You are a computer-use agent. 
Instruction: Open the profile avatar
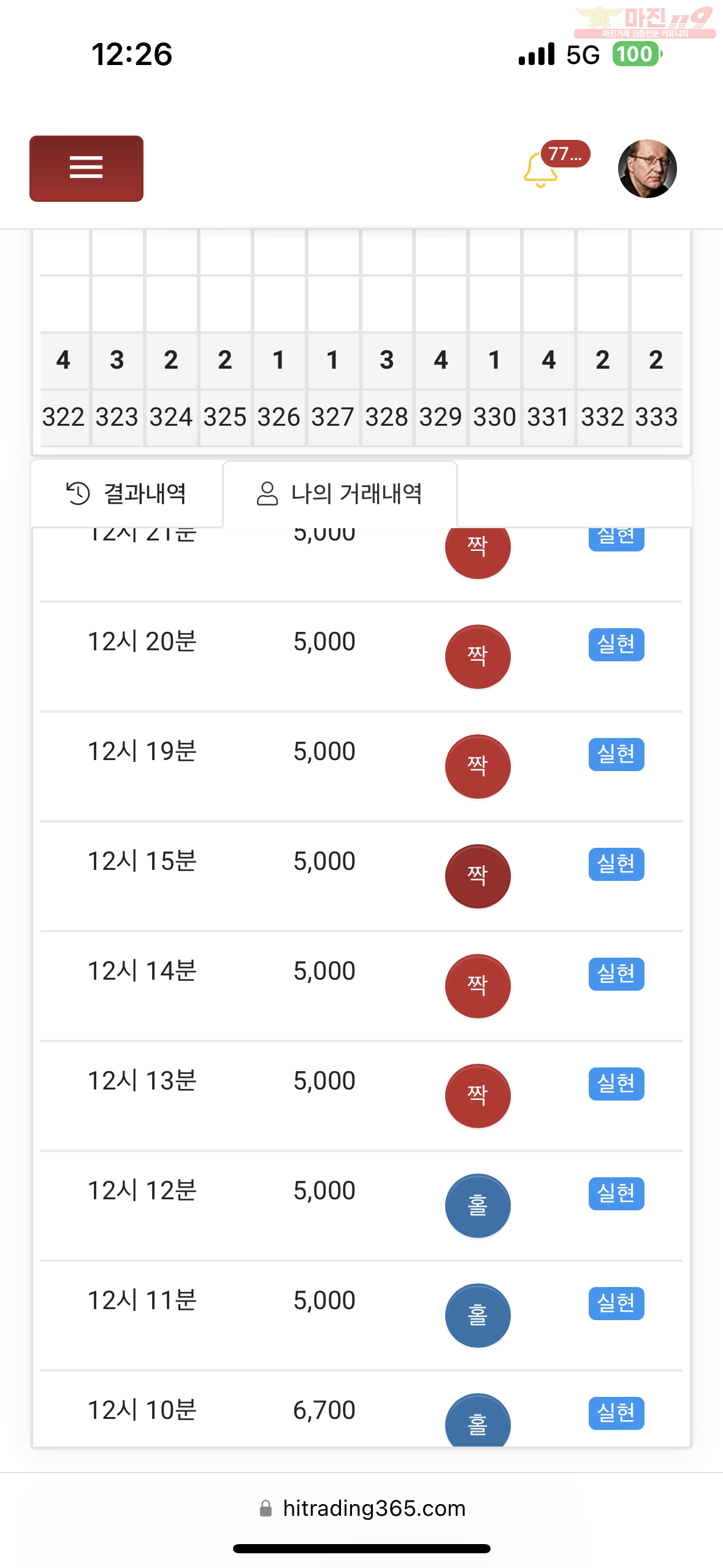click(647, 169)
